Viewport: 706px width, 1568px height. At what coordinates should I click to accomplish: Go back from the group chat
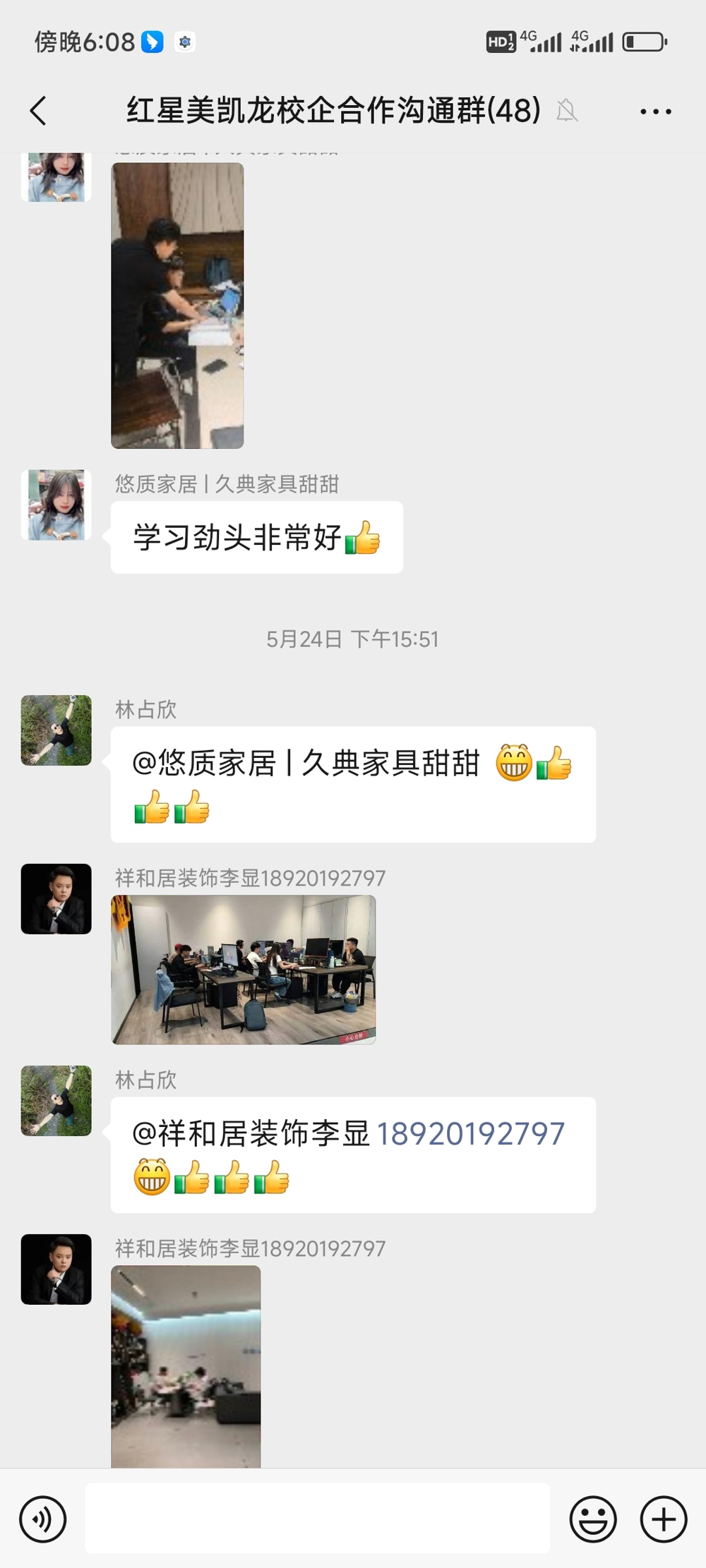tap(39, 111)
